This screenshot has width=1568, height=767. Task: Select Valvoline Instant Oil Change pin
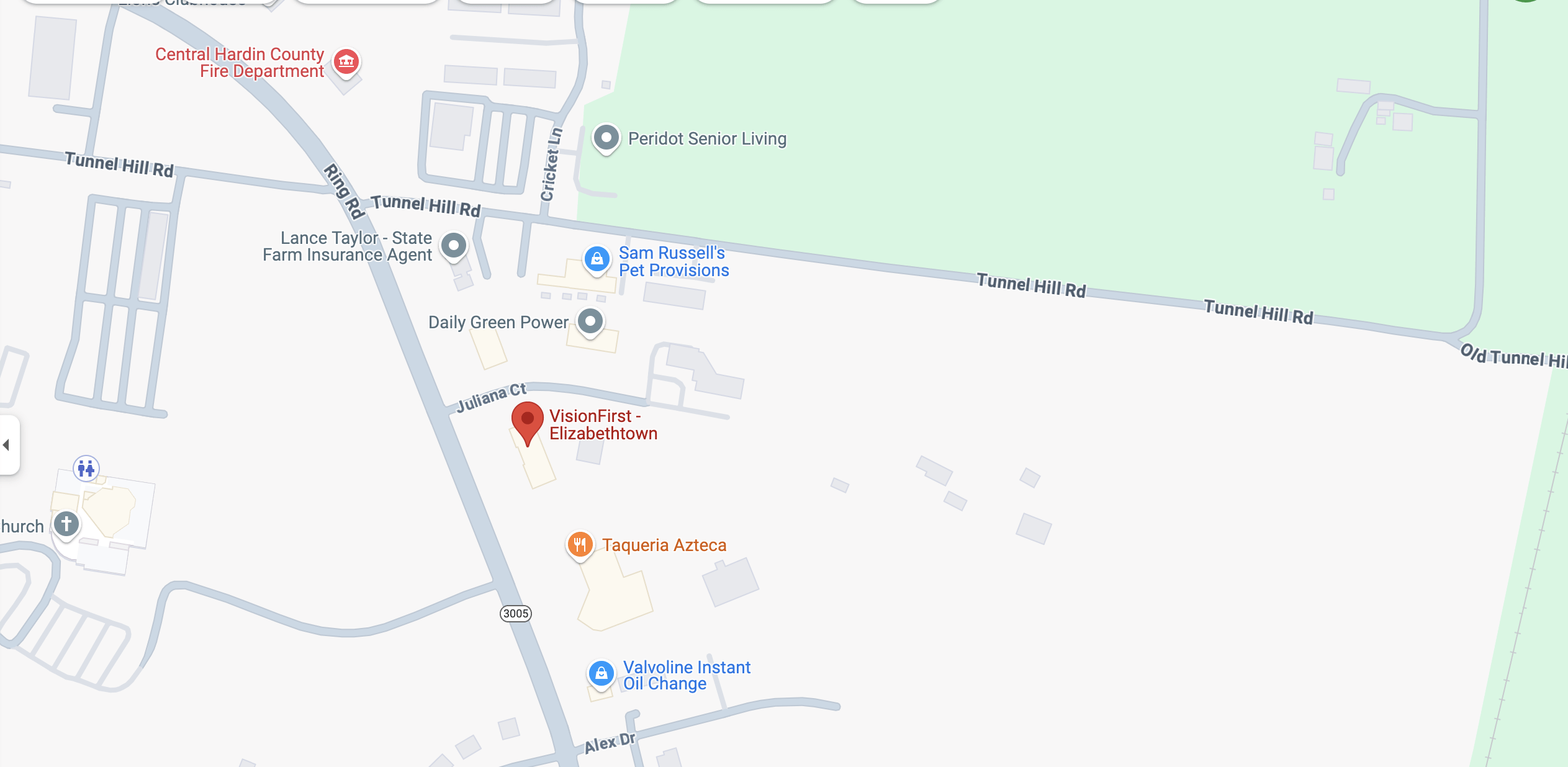pyautogui.click(x=601, y=673)
